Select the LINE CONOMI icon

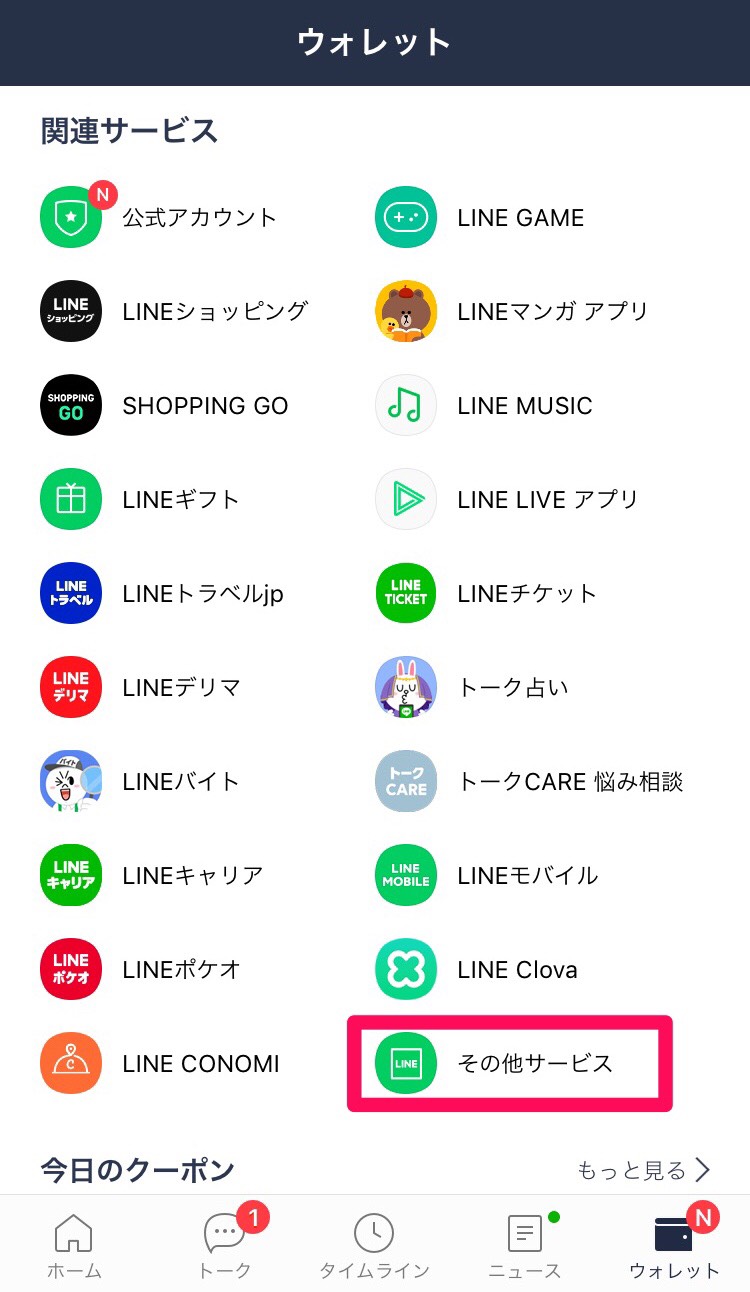[x=70, y=1063]
